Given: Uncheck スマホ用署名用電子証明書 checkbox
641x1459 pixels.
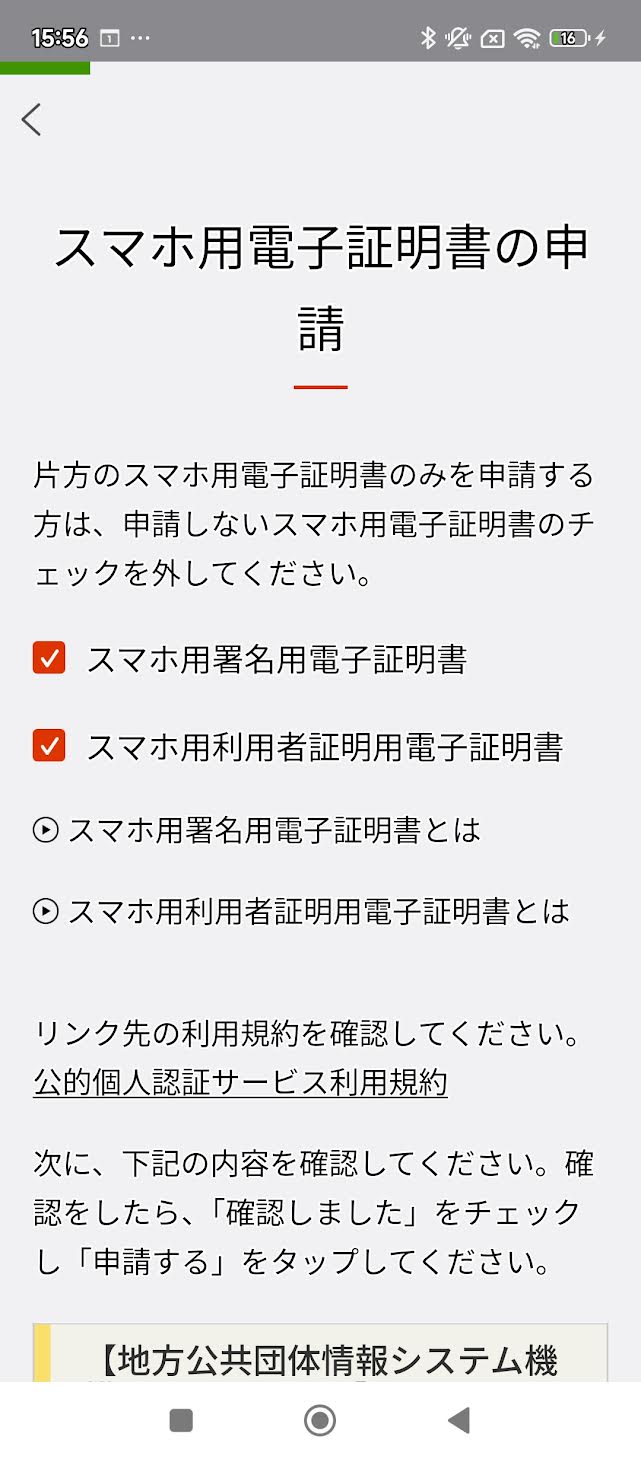Looking at the screenshot, I should tap(49, 659).
